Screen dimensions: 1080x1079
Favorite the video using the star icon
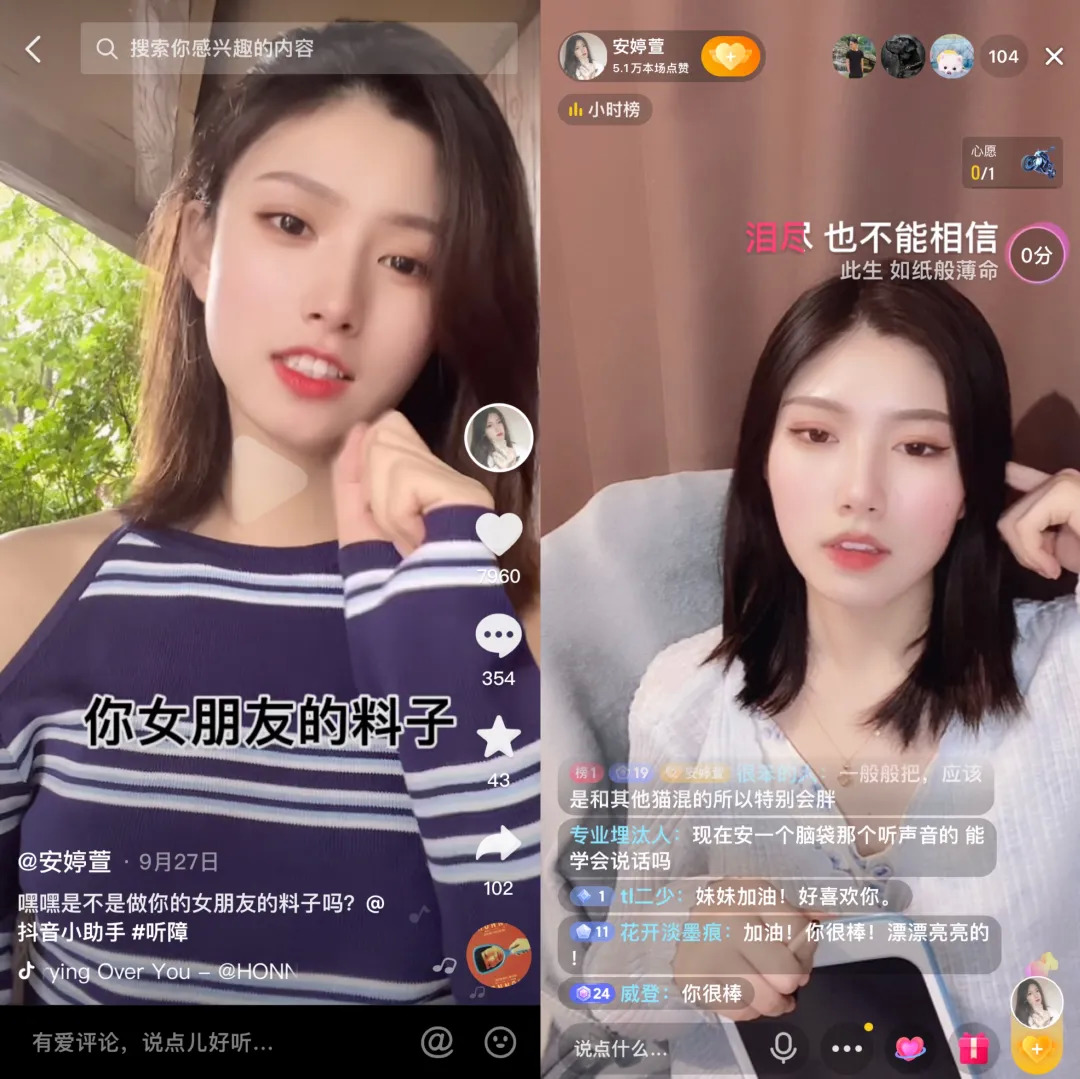click(x=498, y=738)
